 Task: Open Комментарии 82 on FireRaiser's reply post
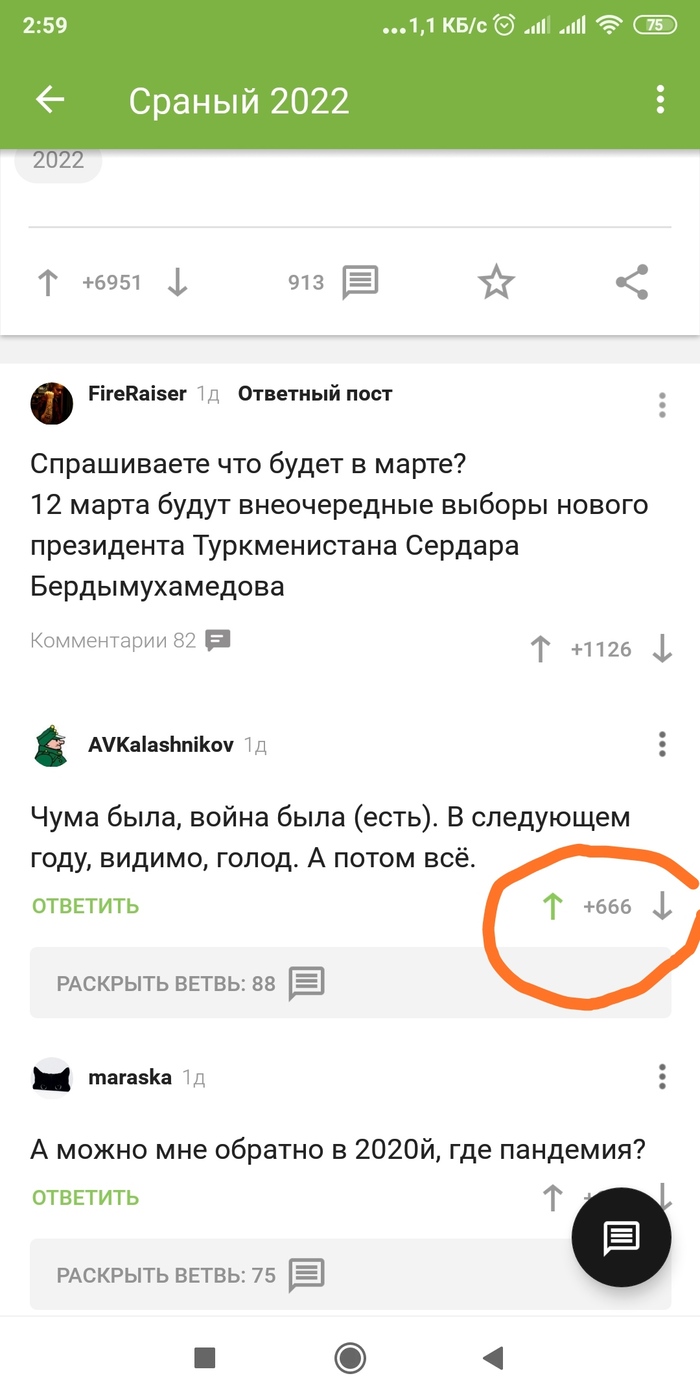130,641
